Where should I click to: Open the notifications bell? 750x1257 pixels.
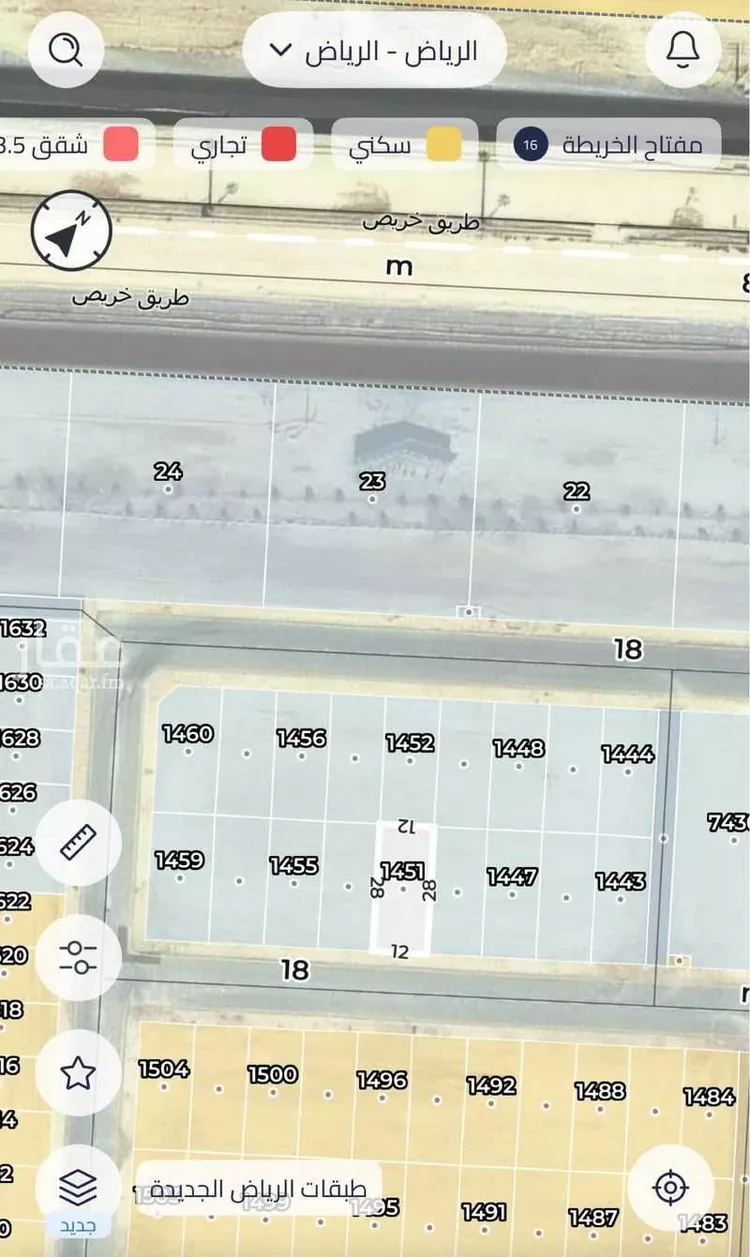[x=684, y=49]
